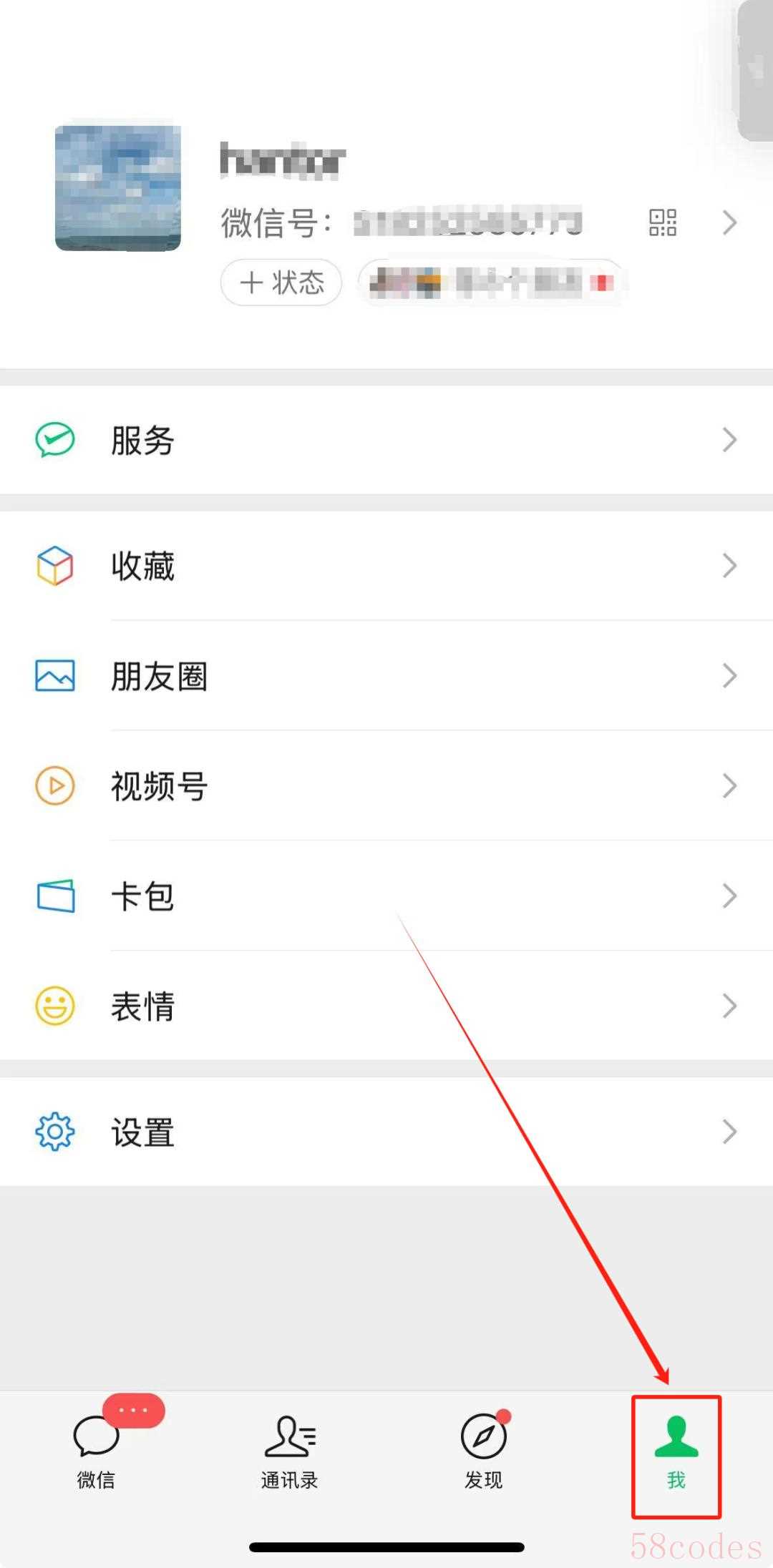This screenshot has width=773, height=1568.
Task: Open the QR code icon
Action: [662, 222]
